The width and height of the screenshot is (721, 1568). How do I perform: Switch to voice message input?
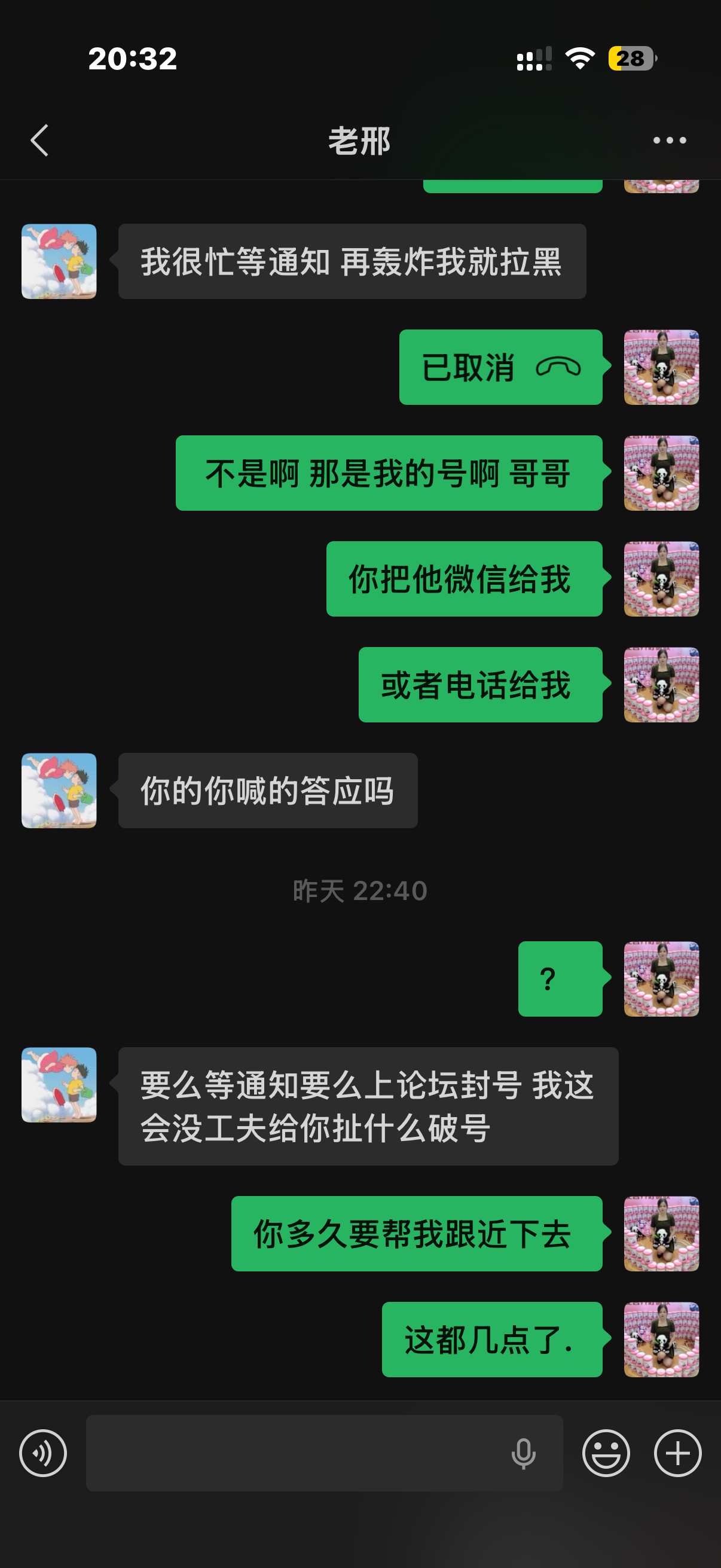click(42, 1453)
